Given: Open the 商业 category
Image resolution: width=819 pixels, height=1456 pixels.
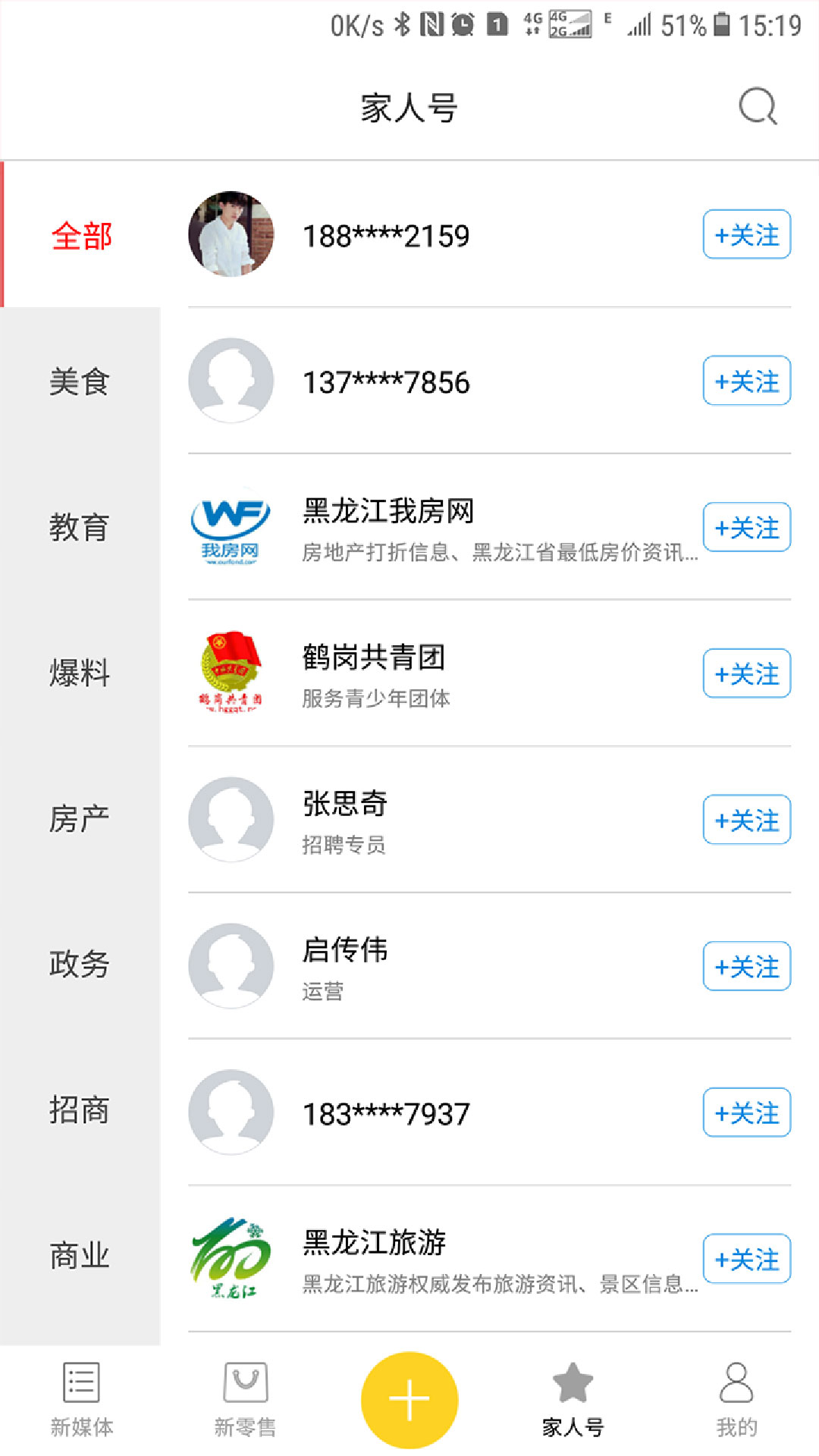Looking at the screenshot, I should (x=80, y=1256).
